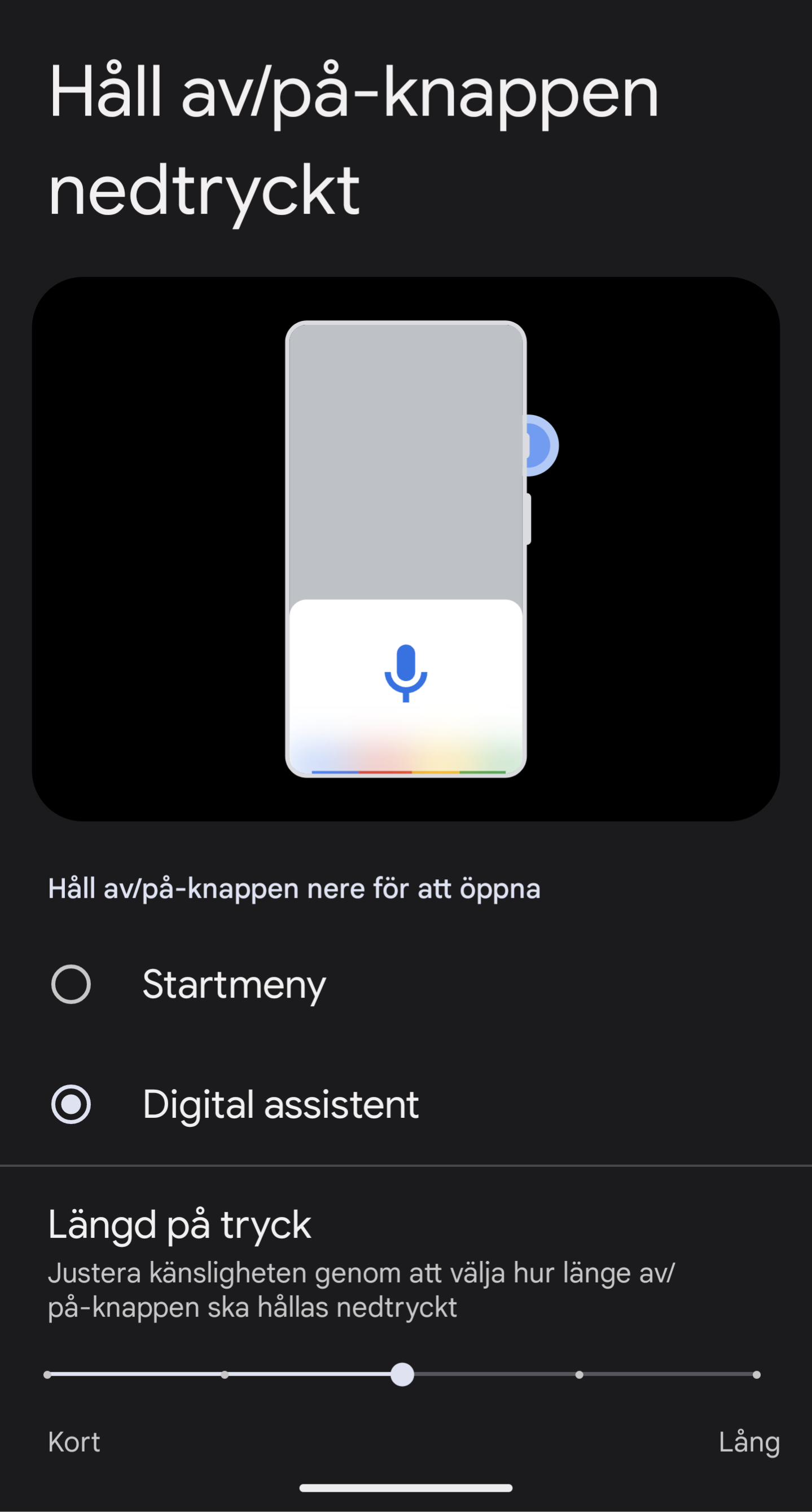Set press length slider to shortest (Kort)
The width and height of the screenshot is (812, 1512).
(x=47, y=1374)
